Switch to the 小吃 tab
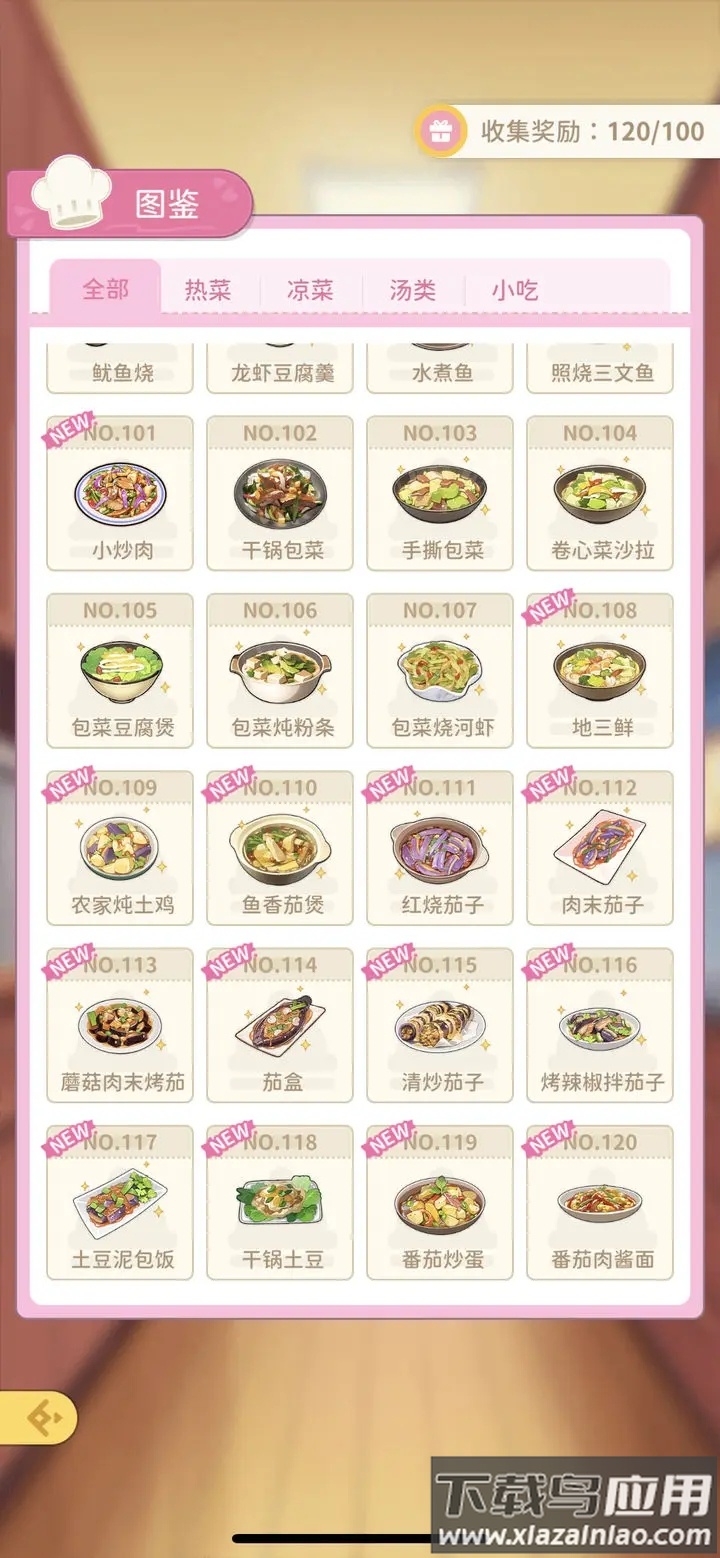Viewport: 720px width, 1558px height. pos(515,290)
